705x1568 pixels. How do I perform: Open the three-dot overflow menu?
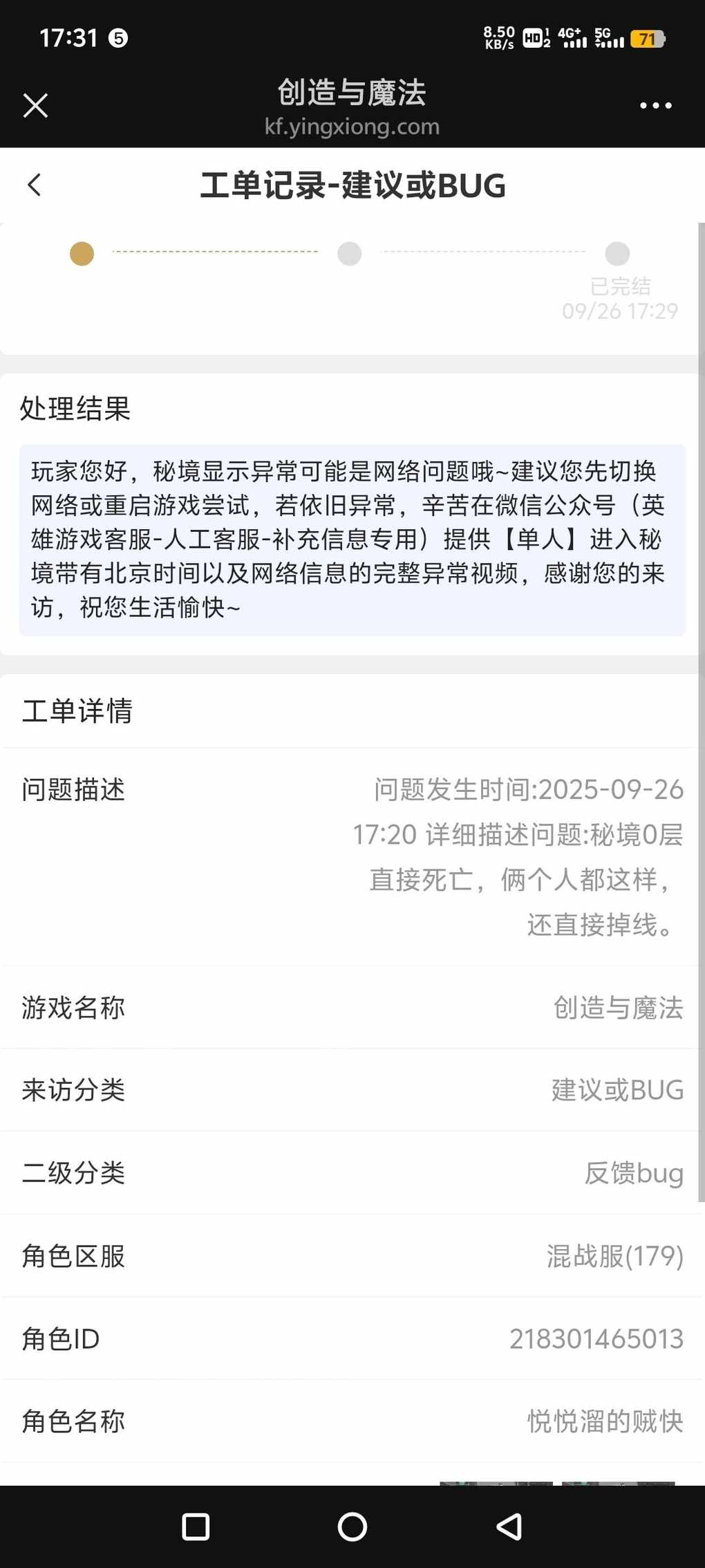pos(655,106)
